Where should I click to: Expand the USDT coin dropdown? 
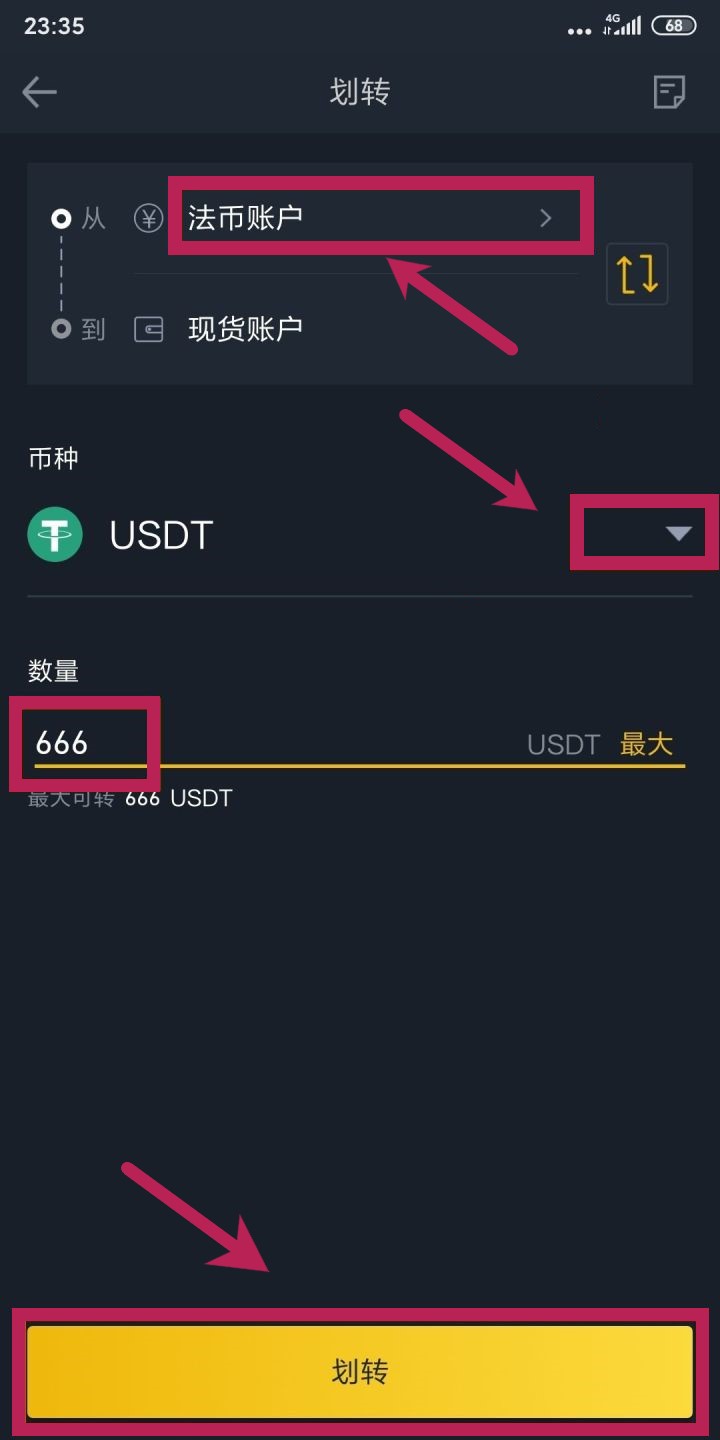pos(678,534)
